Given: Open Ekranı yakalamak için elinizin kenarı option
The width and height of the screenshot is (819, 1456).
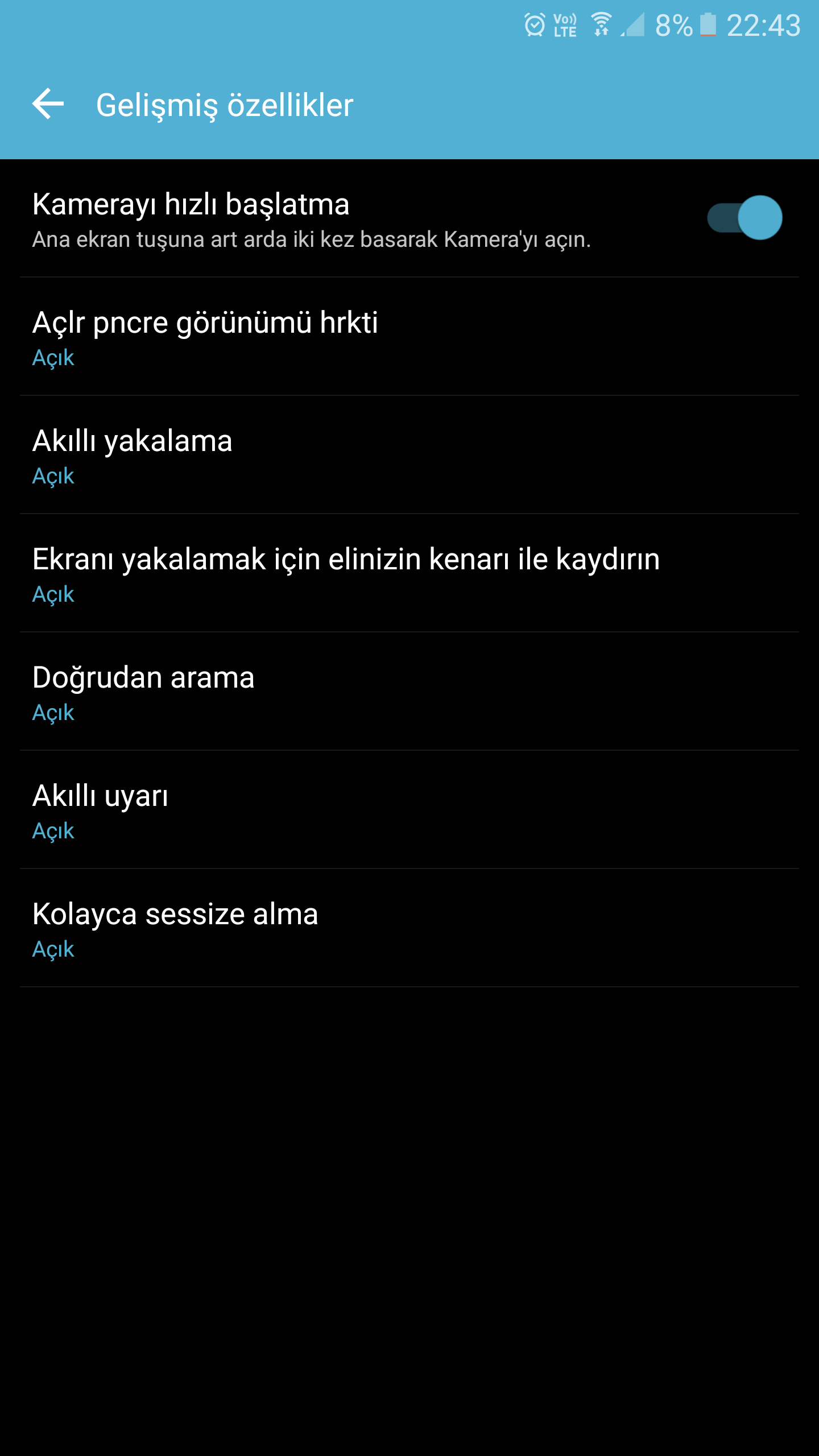Looking at the screenshot, I should [409, 573].
